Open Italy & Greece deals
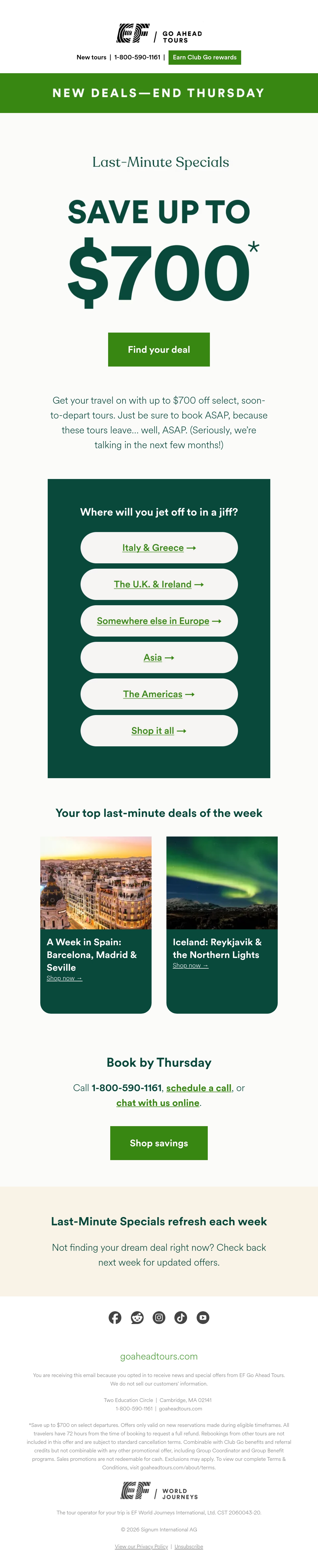 click(159, 548)
